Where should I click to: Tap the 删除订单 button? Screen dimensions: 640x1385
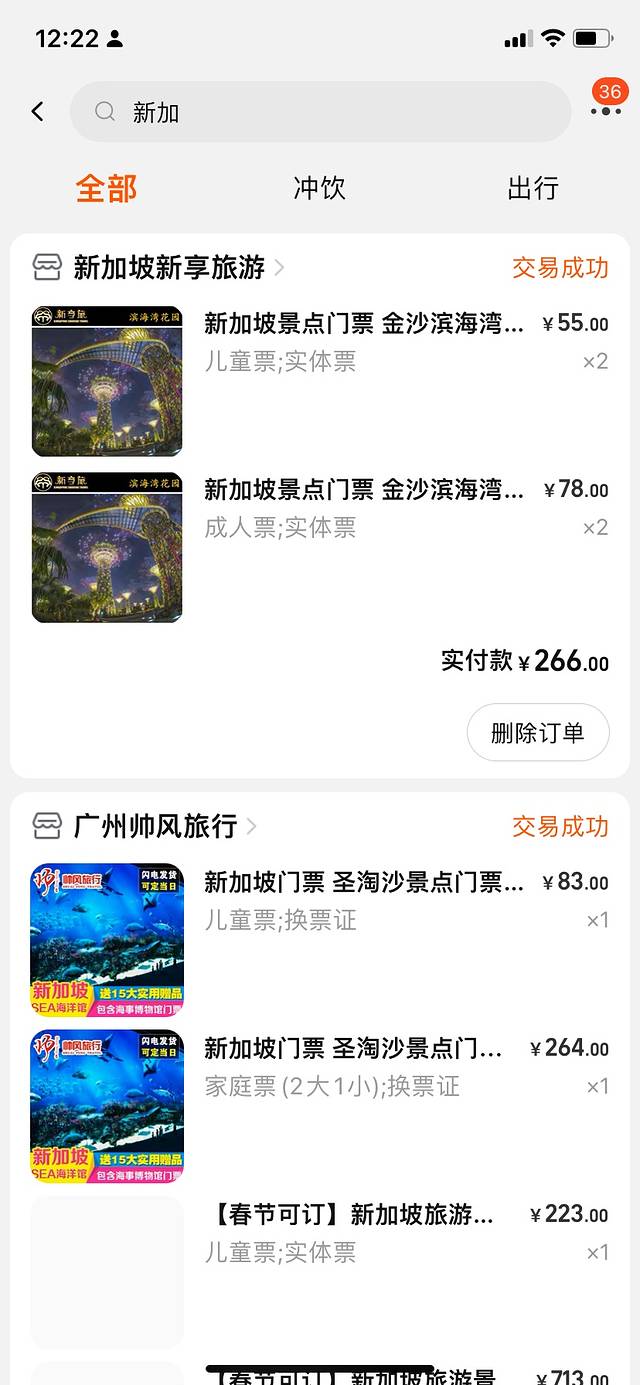pos(538,732)
